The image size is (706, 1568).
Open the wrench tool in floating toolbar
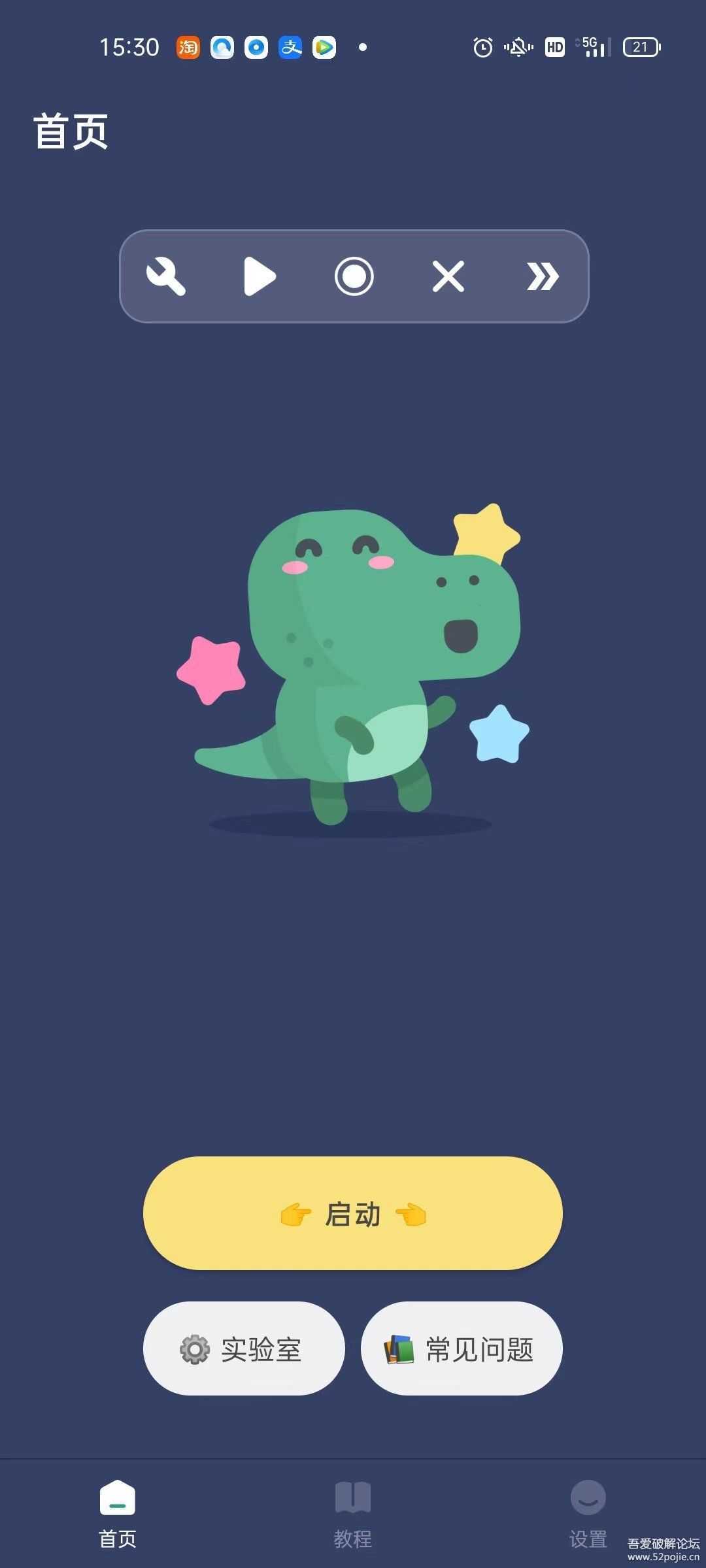[166, 276]
